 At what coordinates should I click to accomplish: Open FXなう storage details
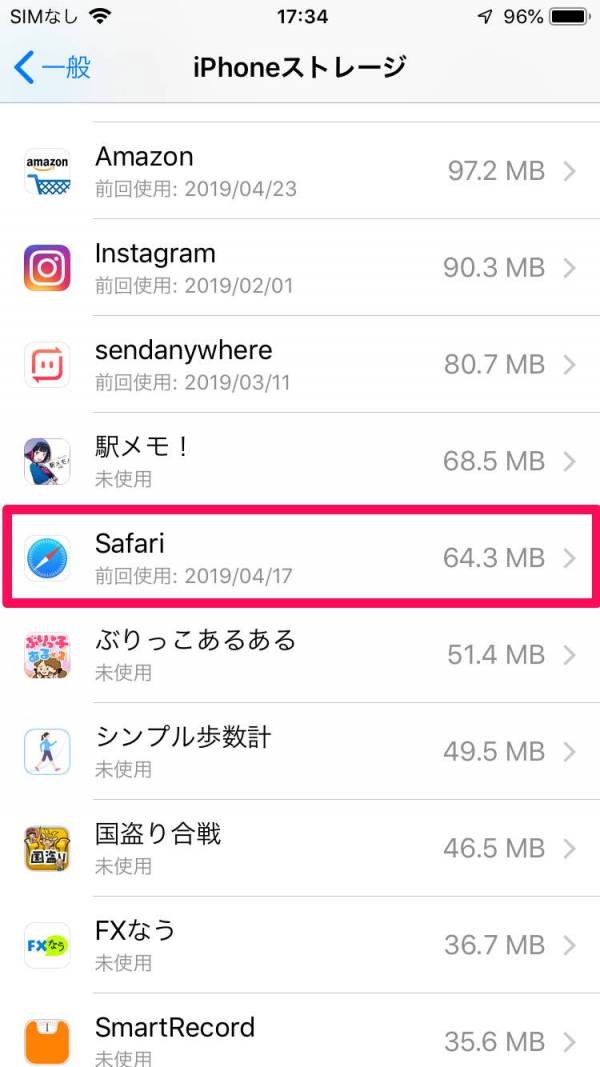coord(300,945)
